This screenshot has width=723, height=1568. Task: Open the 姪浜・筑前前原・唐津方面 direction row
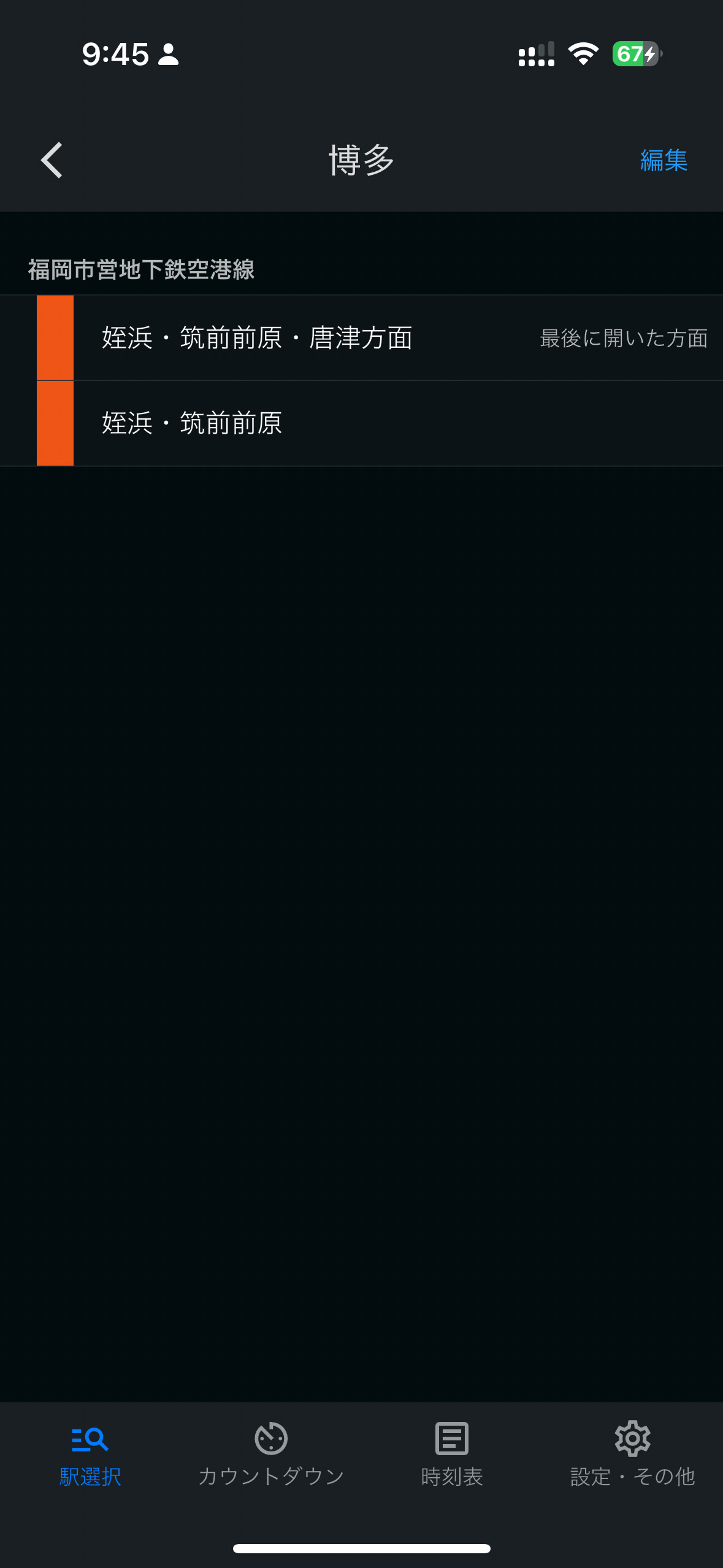point(362,338)
